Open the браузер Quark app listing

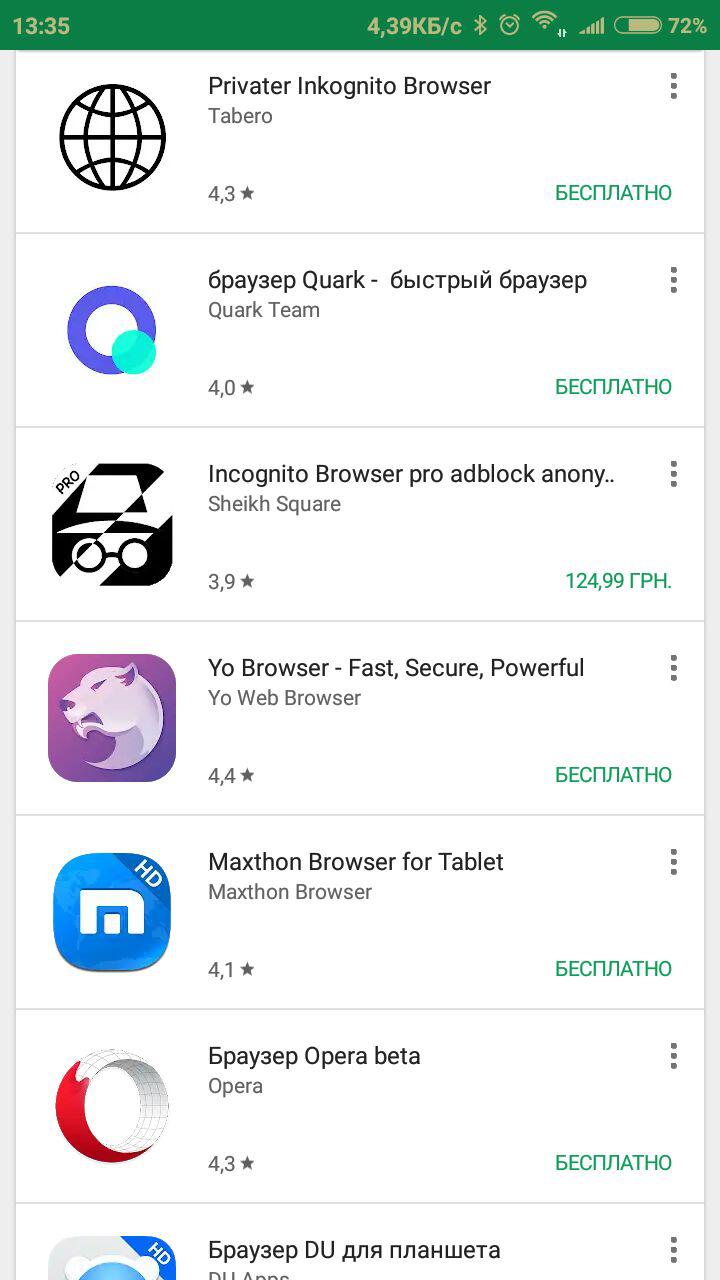(360, 331)
